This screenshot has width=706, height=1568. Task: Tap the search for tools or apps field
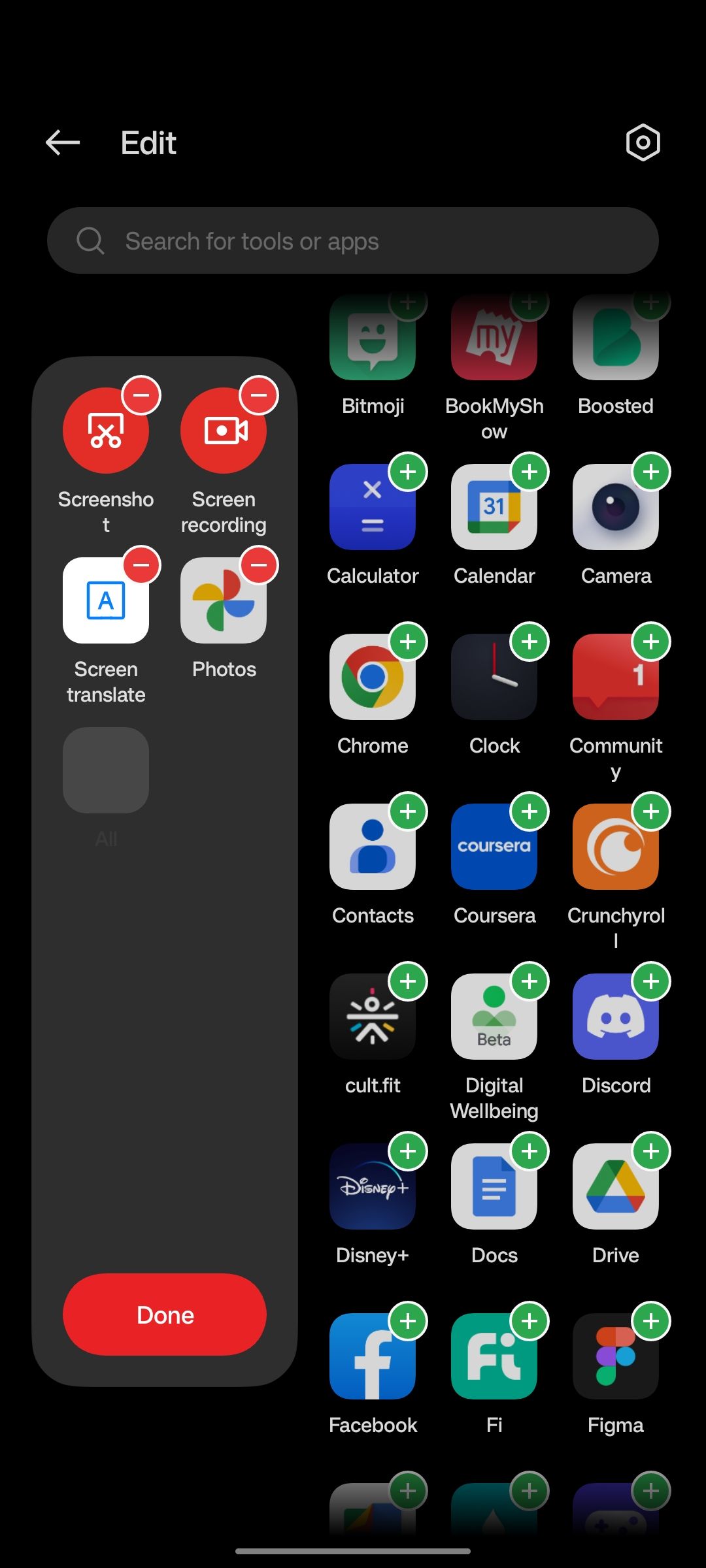point(353,240)
